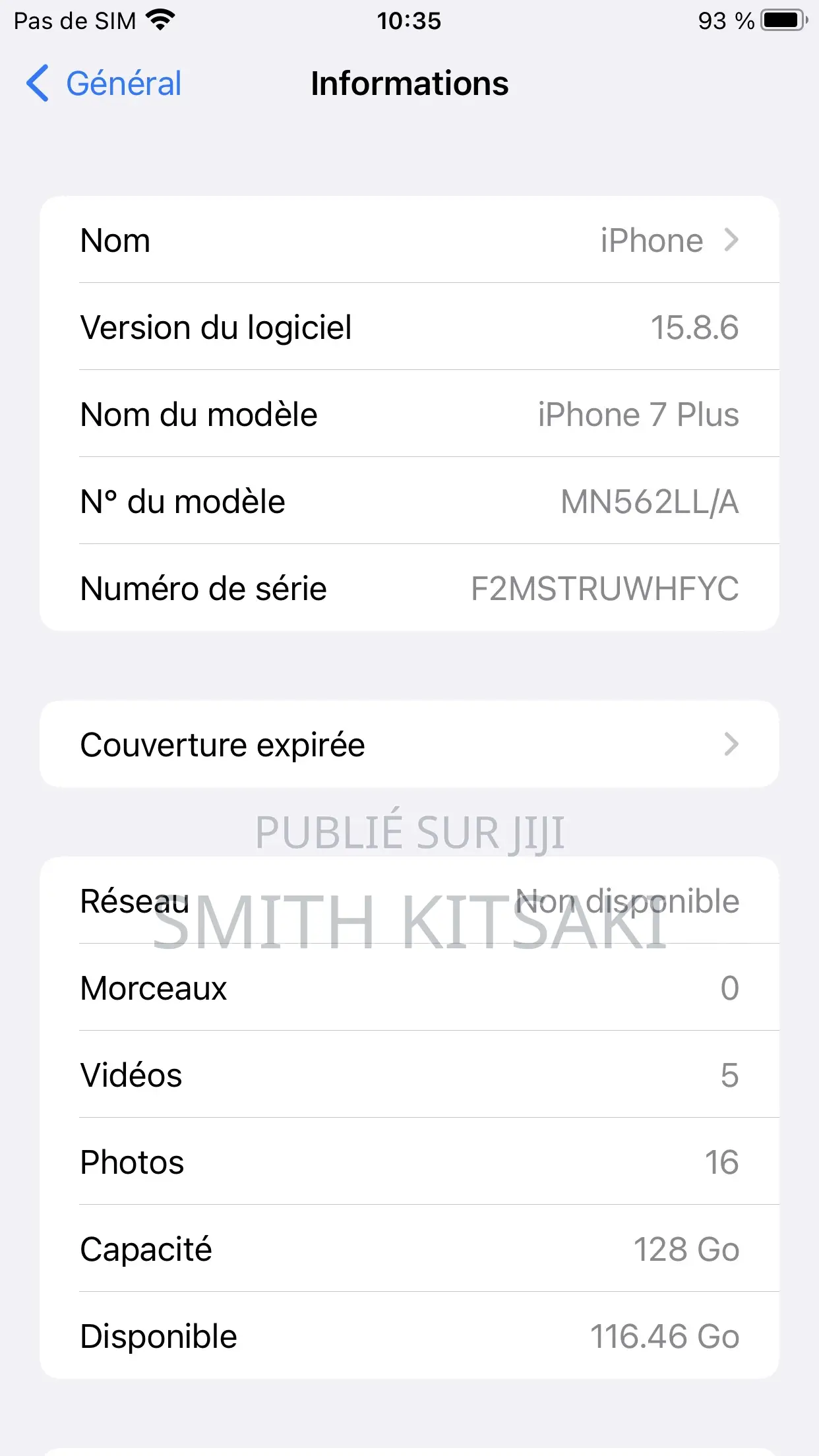Select the Disponible 116.46 Go row

point(409,1336)
